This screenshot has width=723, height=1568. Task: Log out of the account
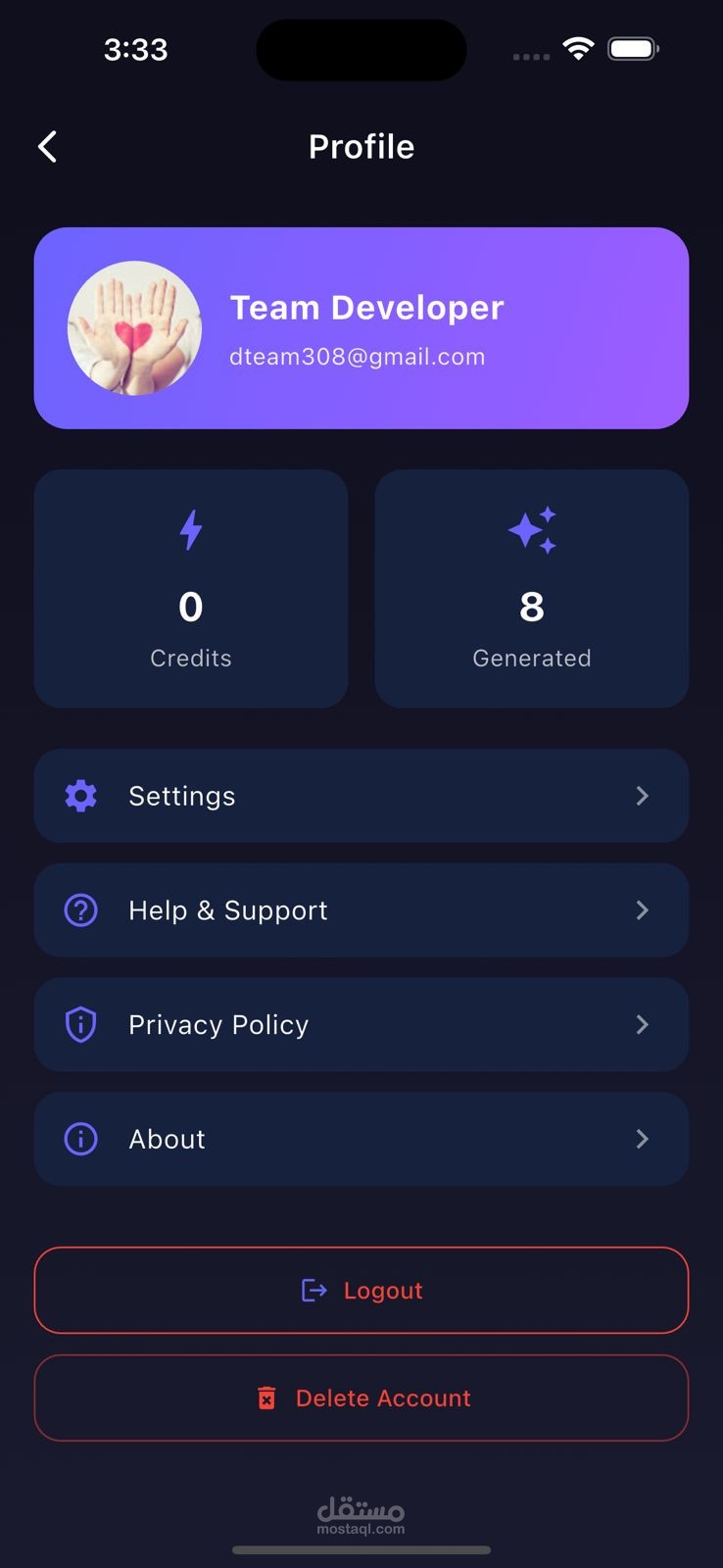pos(361,1290)
